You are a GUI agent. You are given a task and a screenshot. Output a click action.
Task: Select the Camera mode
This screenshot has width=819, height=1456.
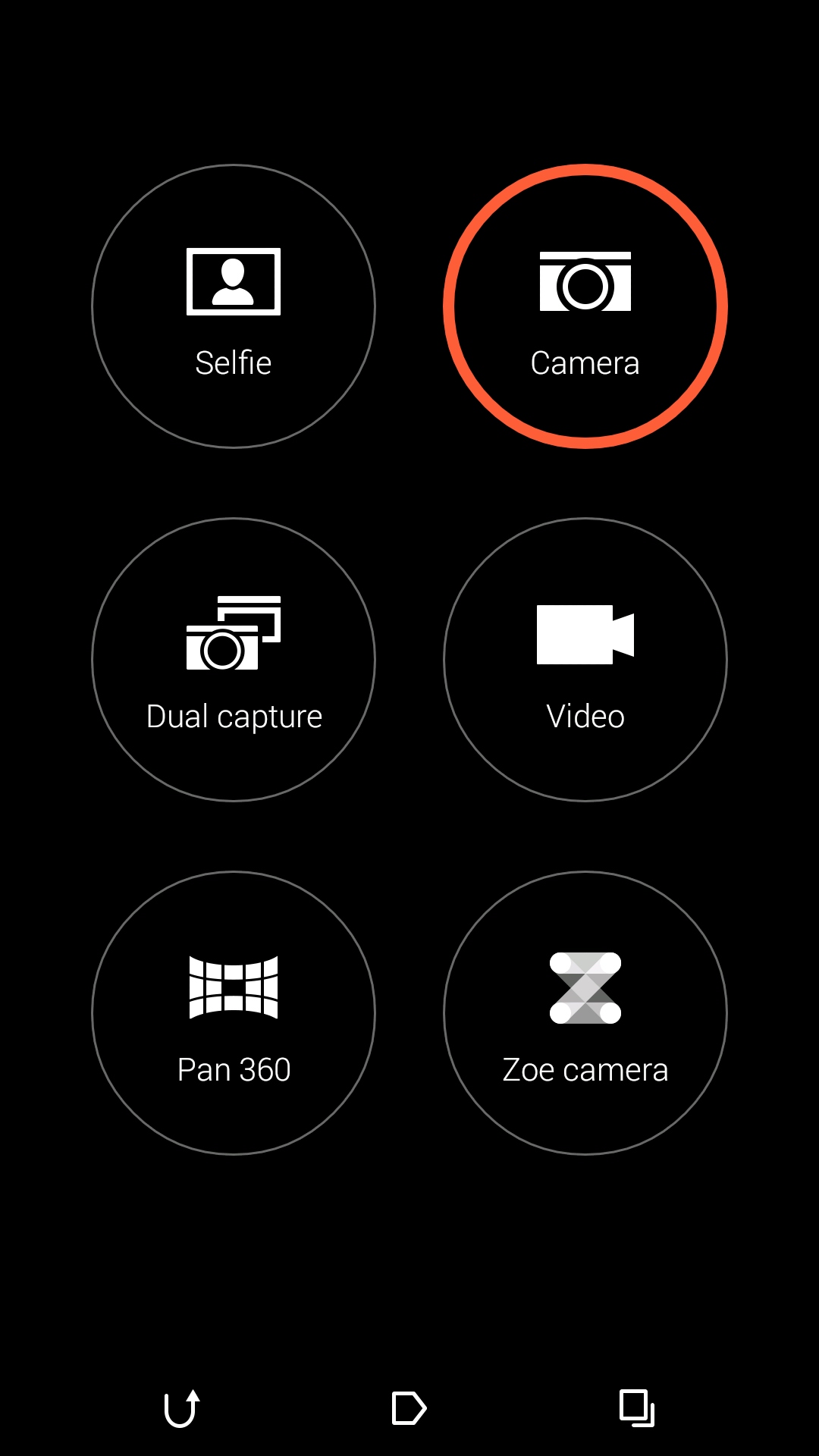point(585,306)
